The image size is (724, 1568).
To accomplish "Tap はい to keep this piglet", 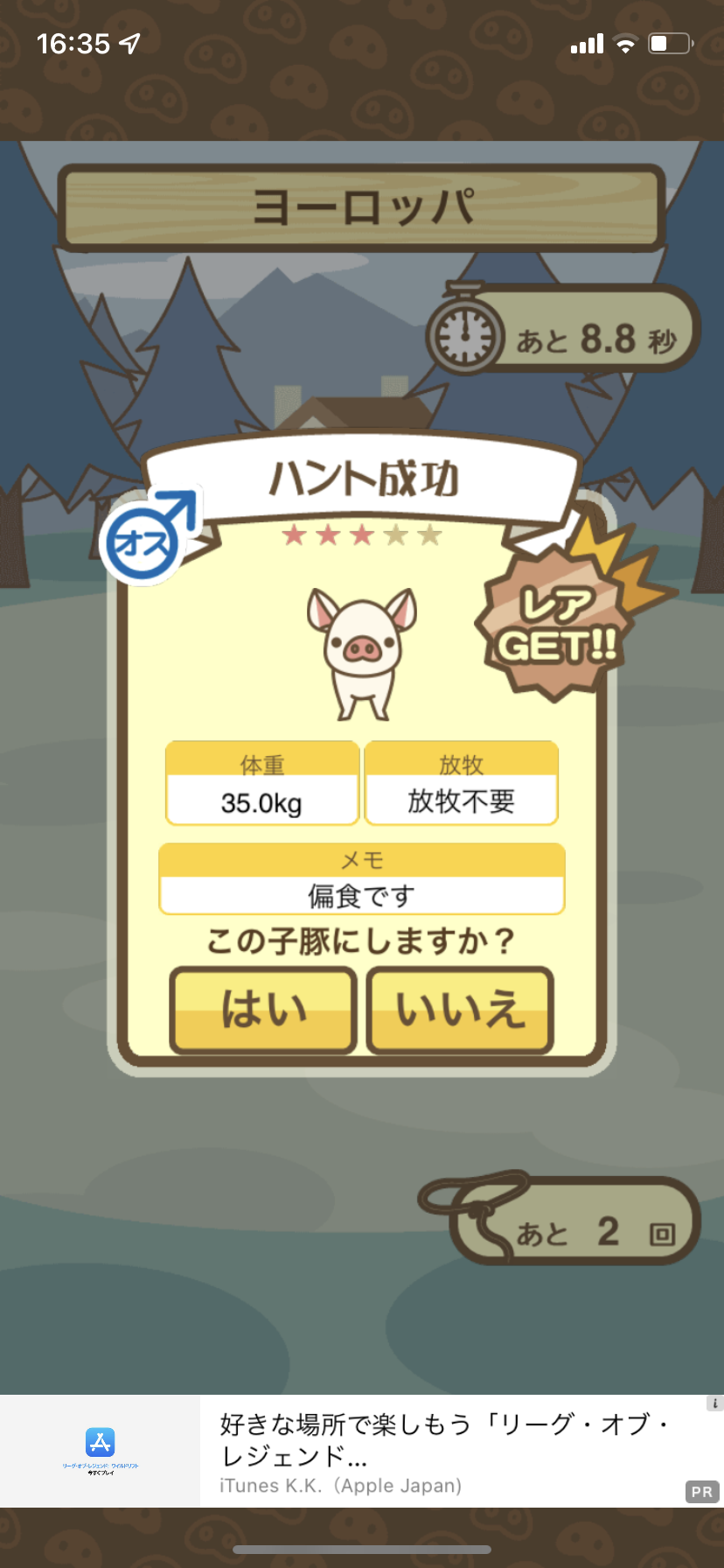I will [263, 1010].
